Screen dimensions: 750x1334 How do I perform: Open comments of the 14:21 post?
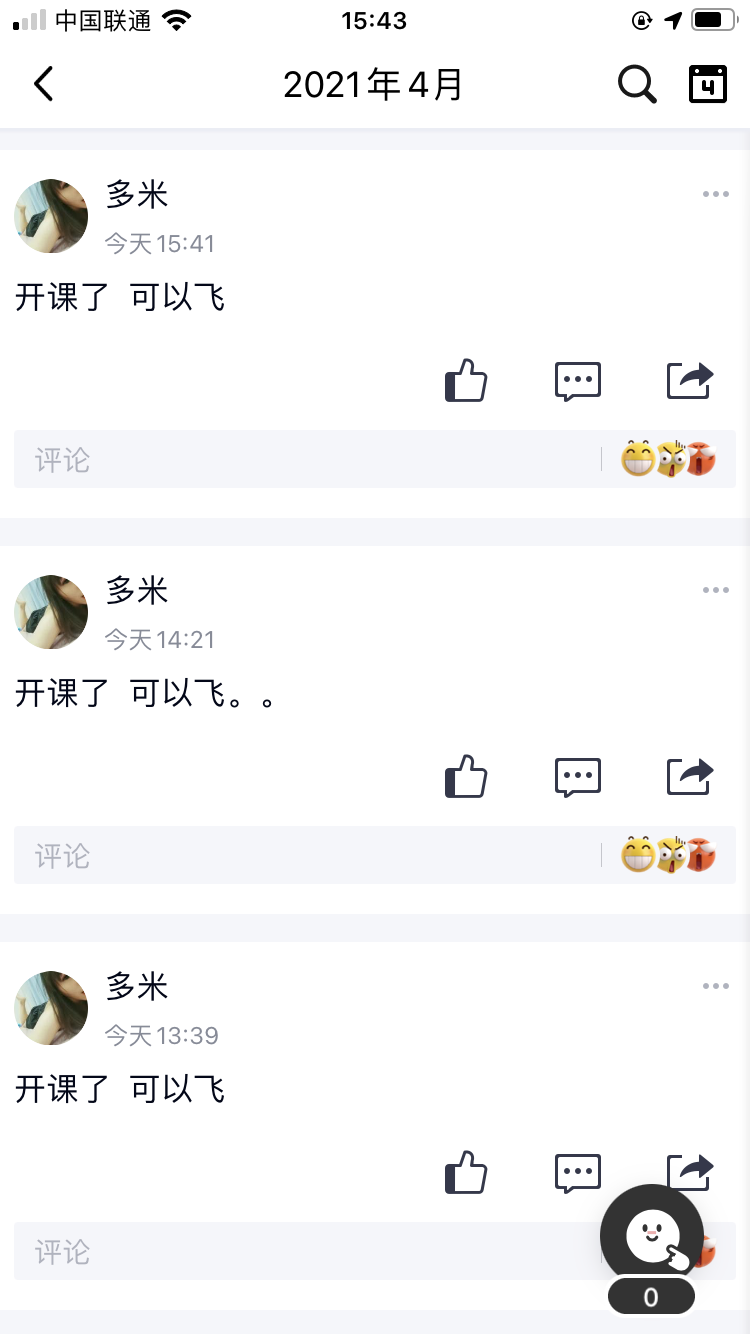[578, 777]
